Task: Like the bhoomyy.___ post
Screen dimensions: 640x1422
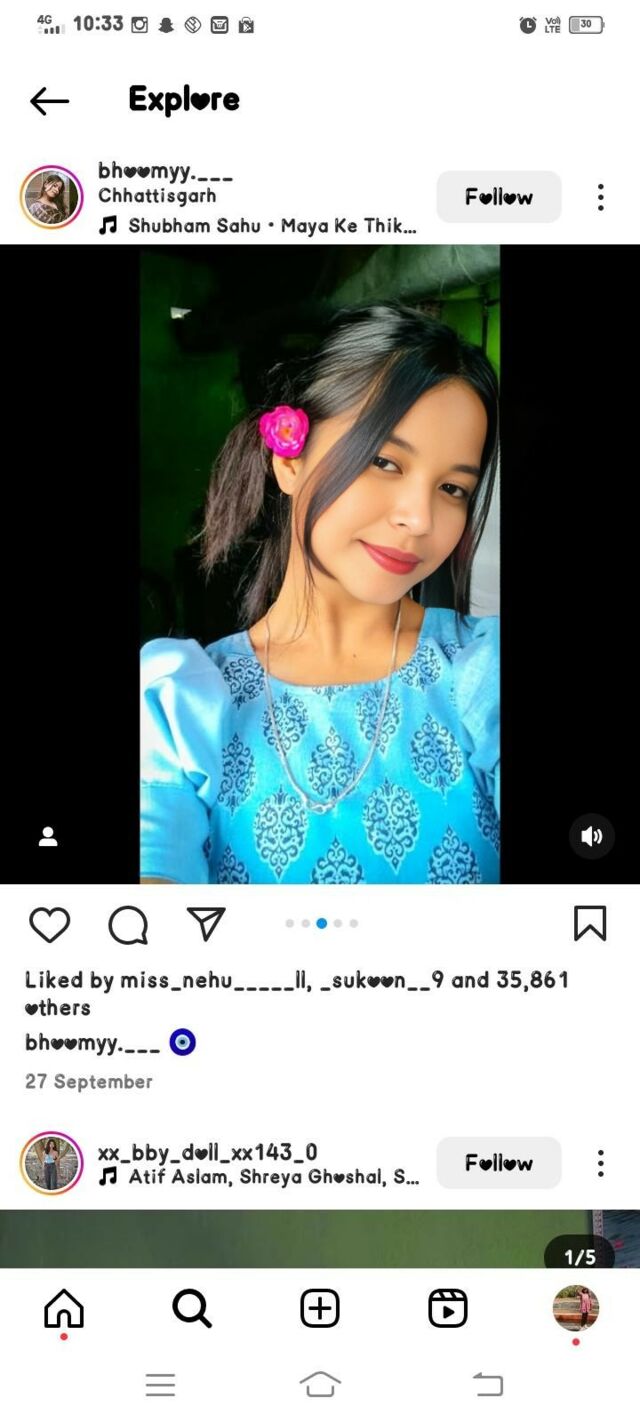Action: [x=49, y=925]
